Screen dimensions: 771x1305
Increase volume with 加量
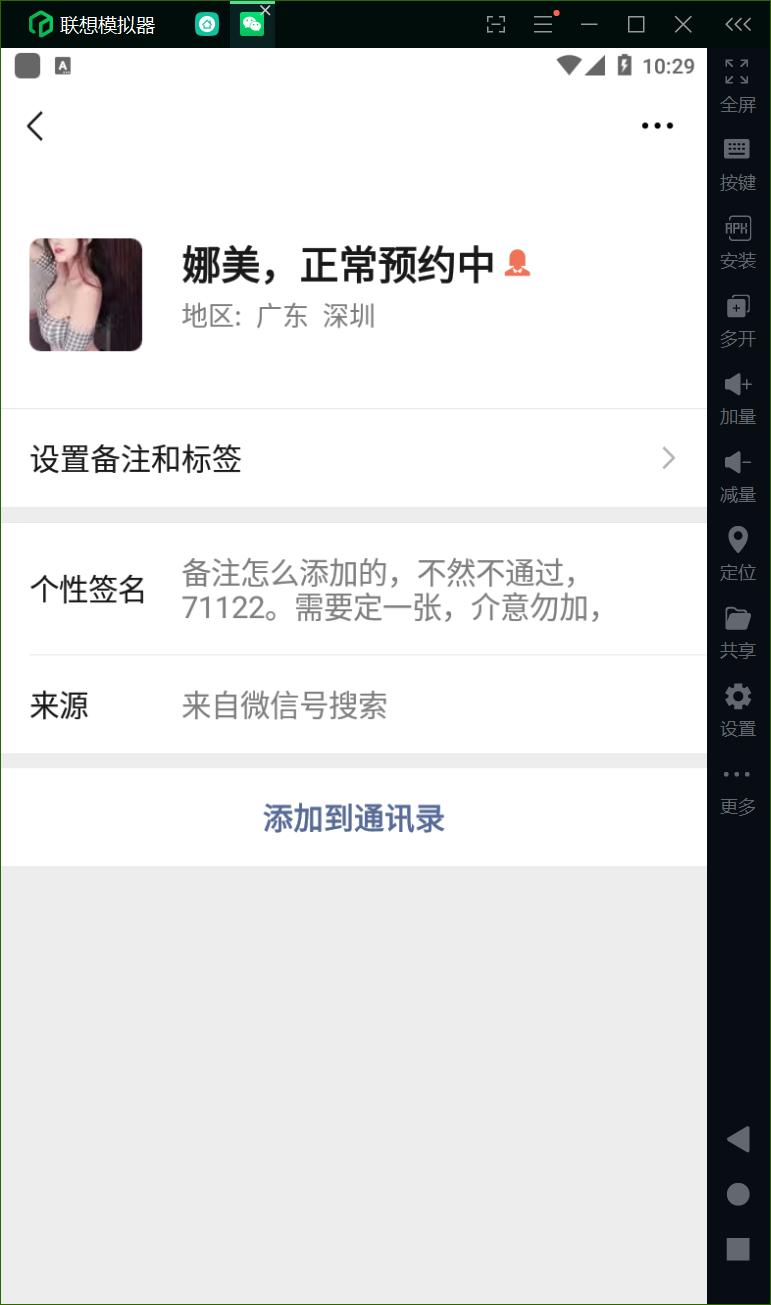point(738,396)
